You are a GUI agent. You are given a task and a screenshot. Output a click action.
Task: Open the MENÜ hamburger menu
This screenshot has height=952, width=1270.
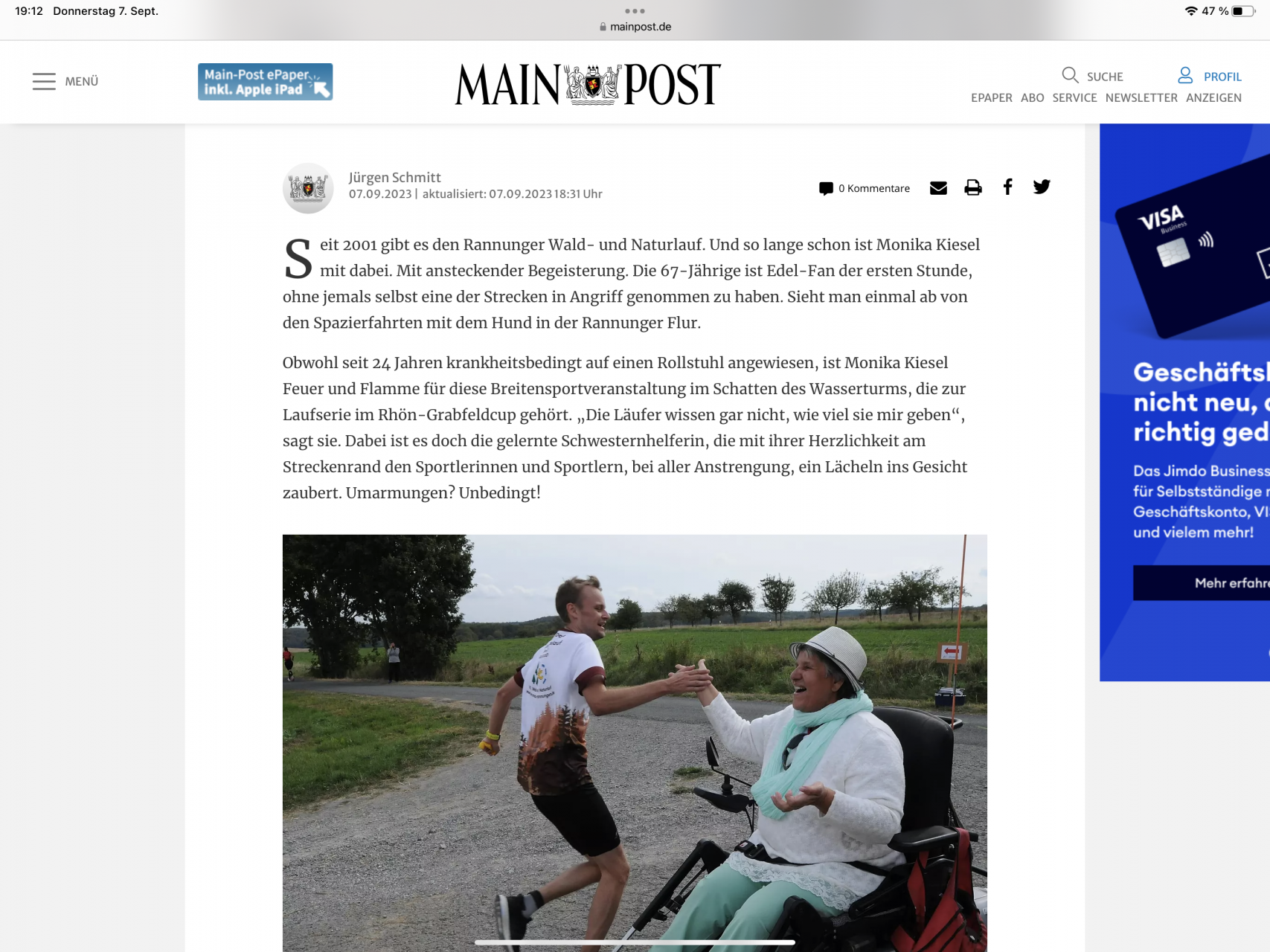(65, 81)
